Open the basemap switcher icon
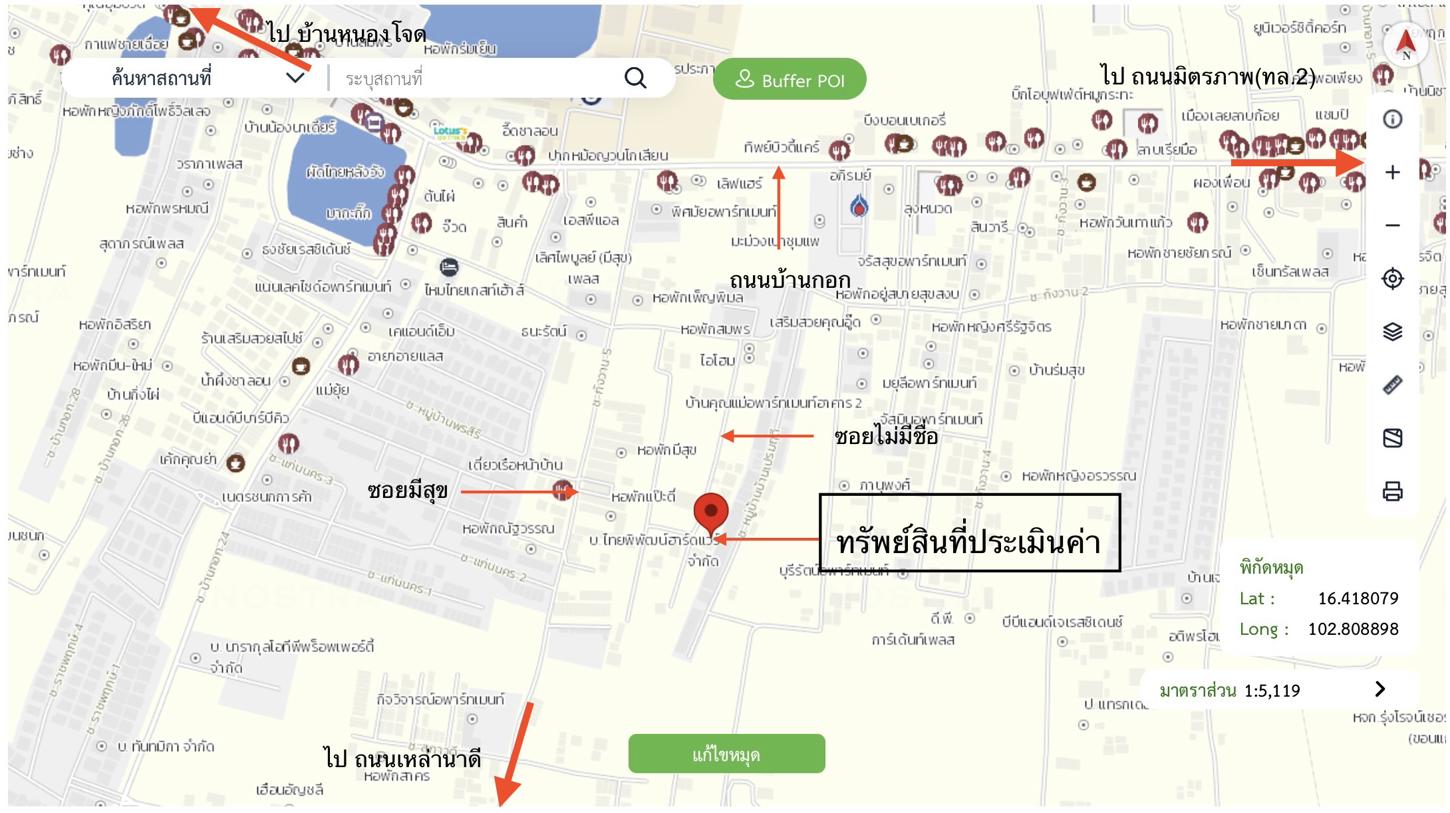This screenshot has width=1450, height=813. pyautogui.click(x=1392, y=438)
